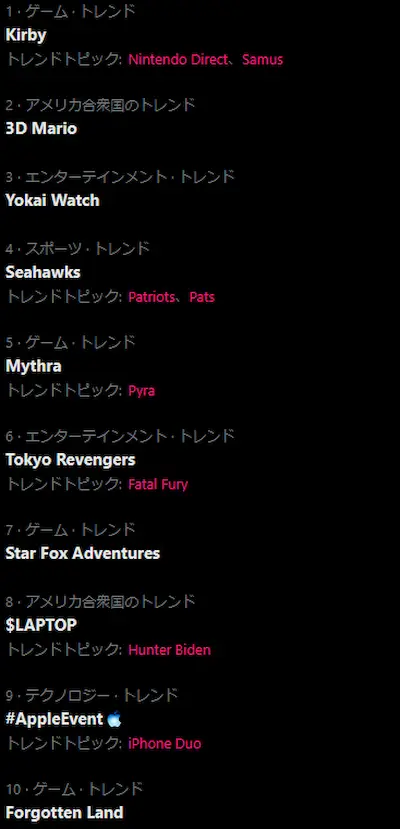Open the Nintendo Direct trend topic

[178, 59]
